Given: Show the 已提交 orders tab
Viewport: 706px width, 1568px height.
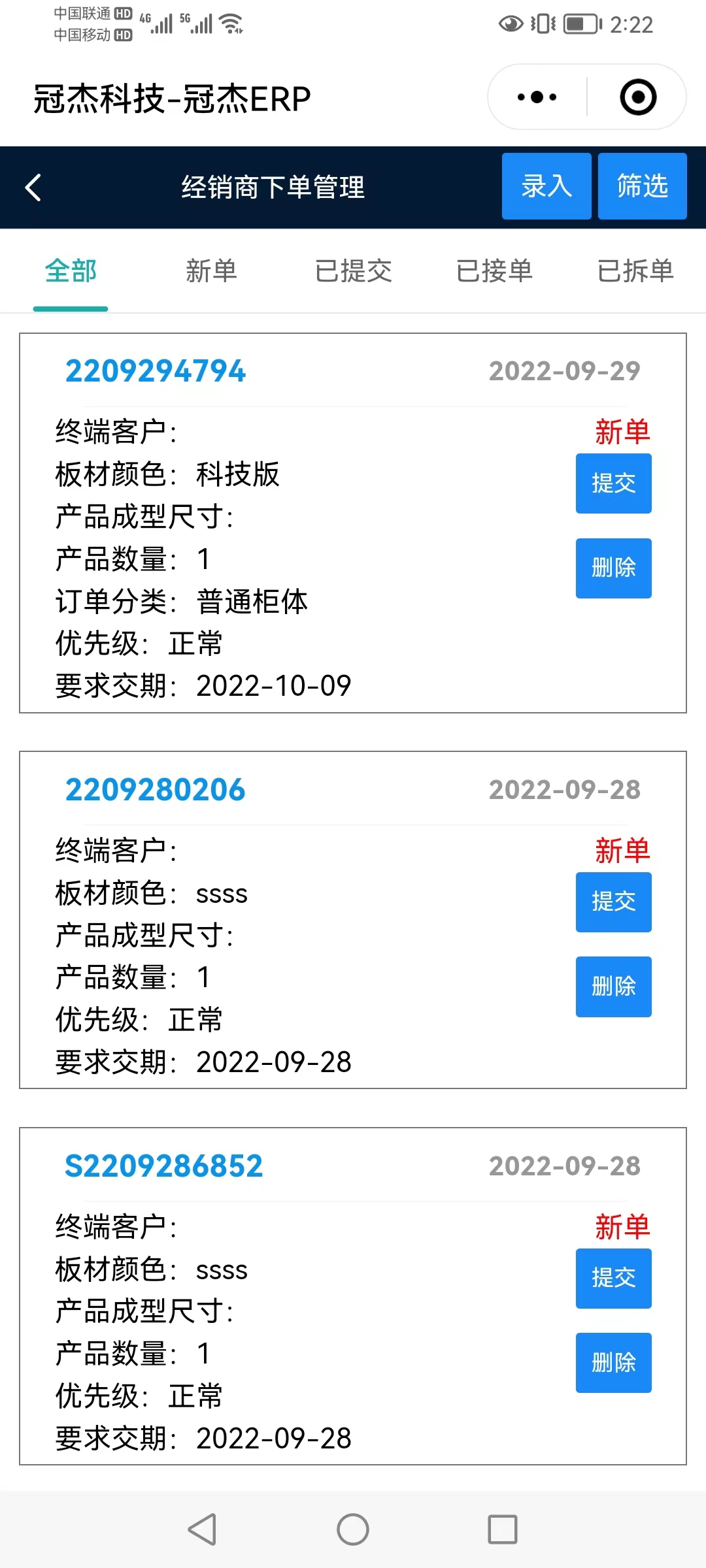Looking at the screenshot, I should (353, 271).
